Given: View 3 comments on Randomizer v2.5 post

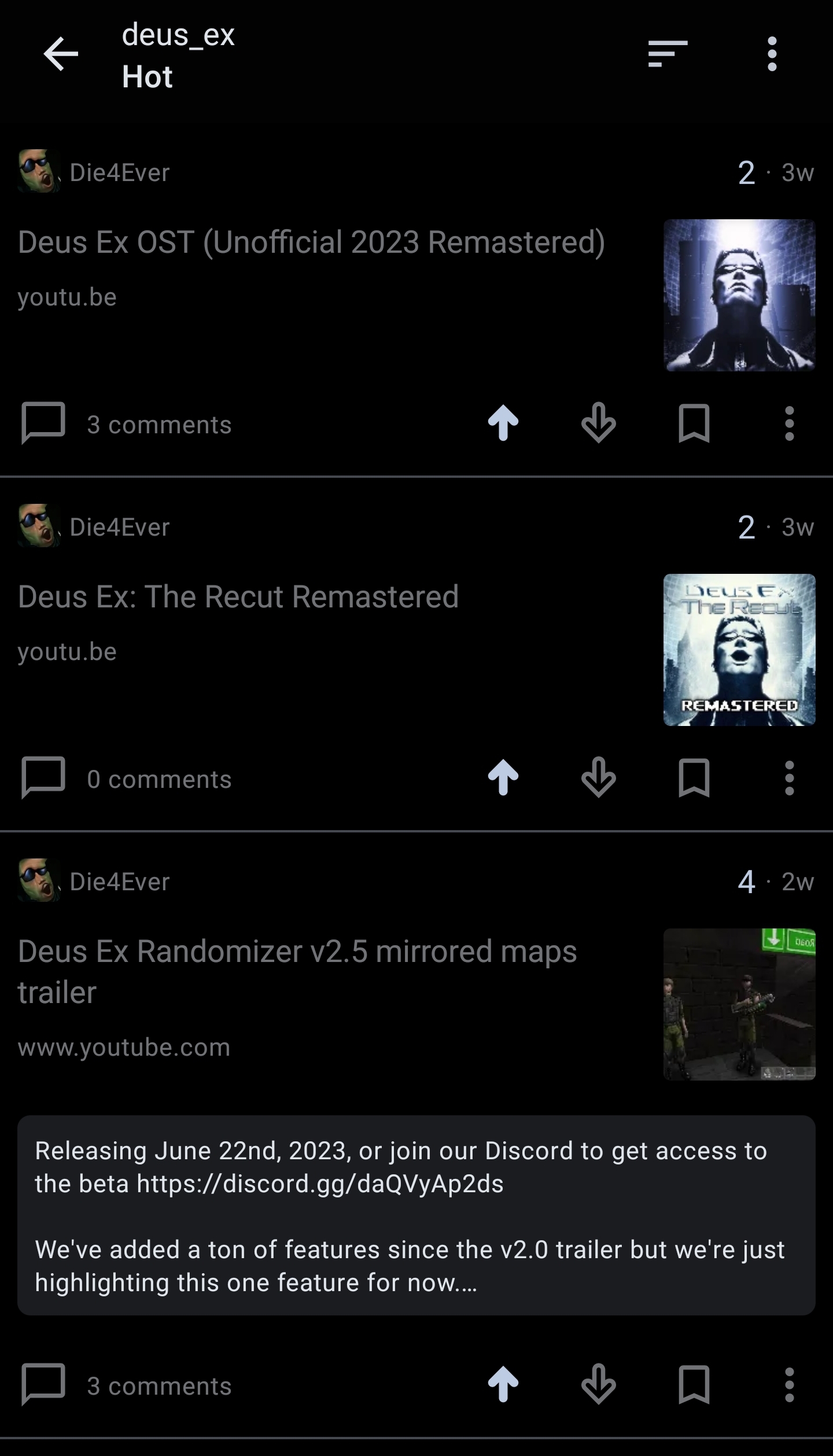Looking at the screenshot, I should 127,1386.
